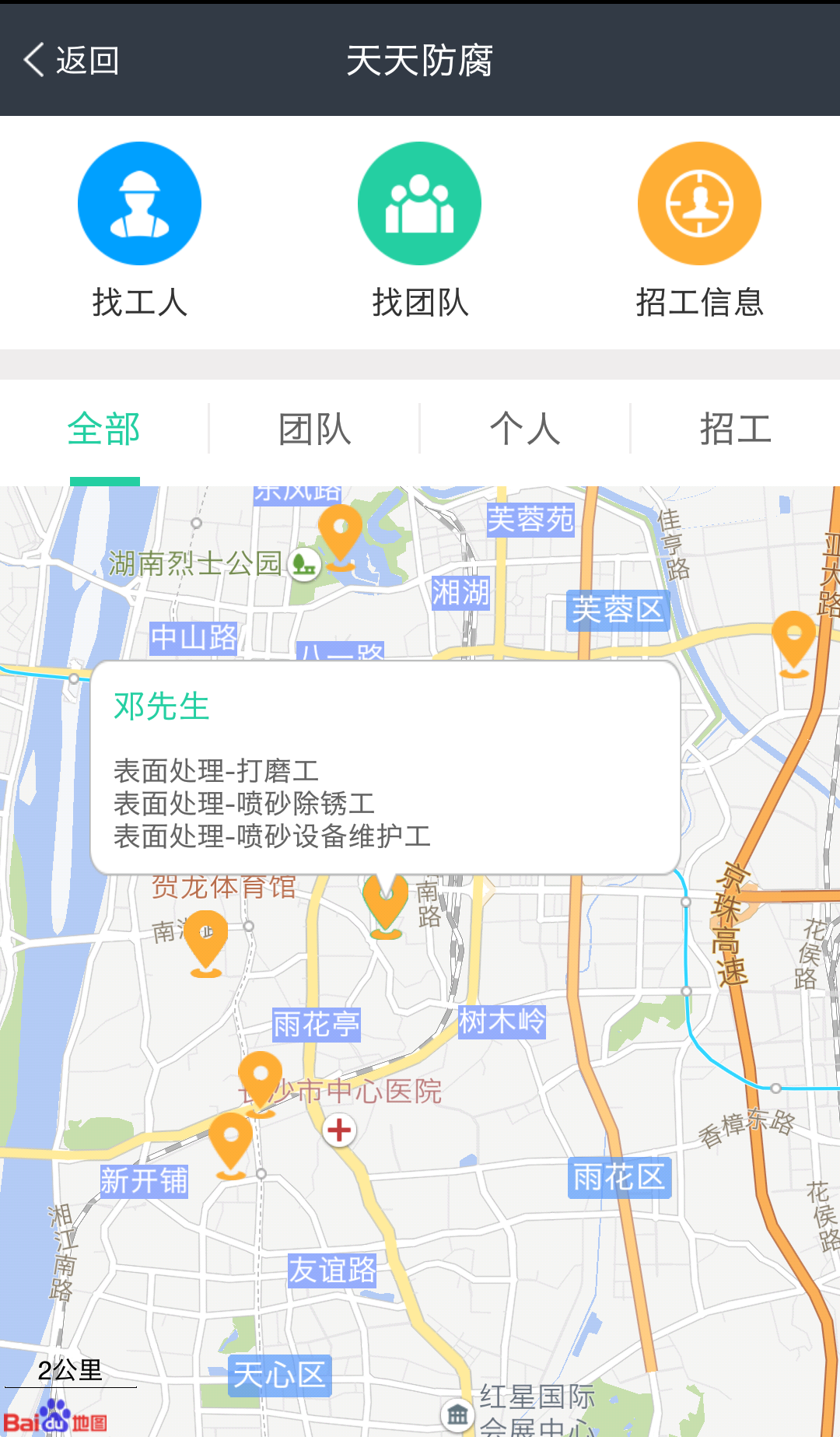840x1437 pixels.
Task: Switch to the 团队 tab
Action: point(315,429)
